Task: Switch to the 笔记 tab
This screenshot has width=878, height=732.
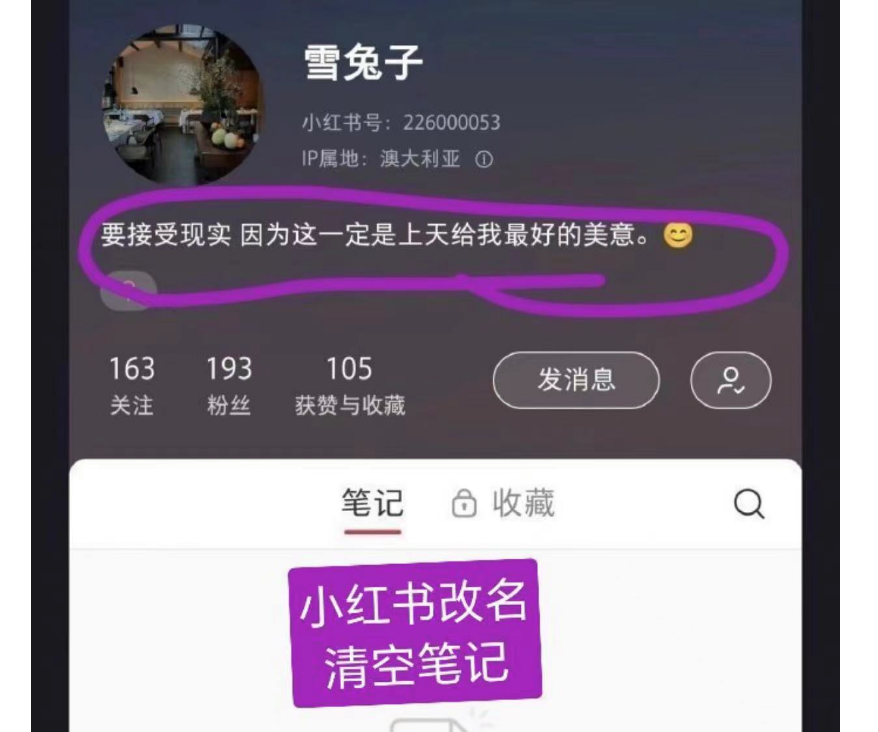Action: pyautogui.click(x=372, y=504)
